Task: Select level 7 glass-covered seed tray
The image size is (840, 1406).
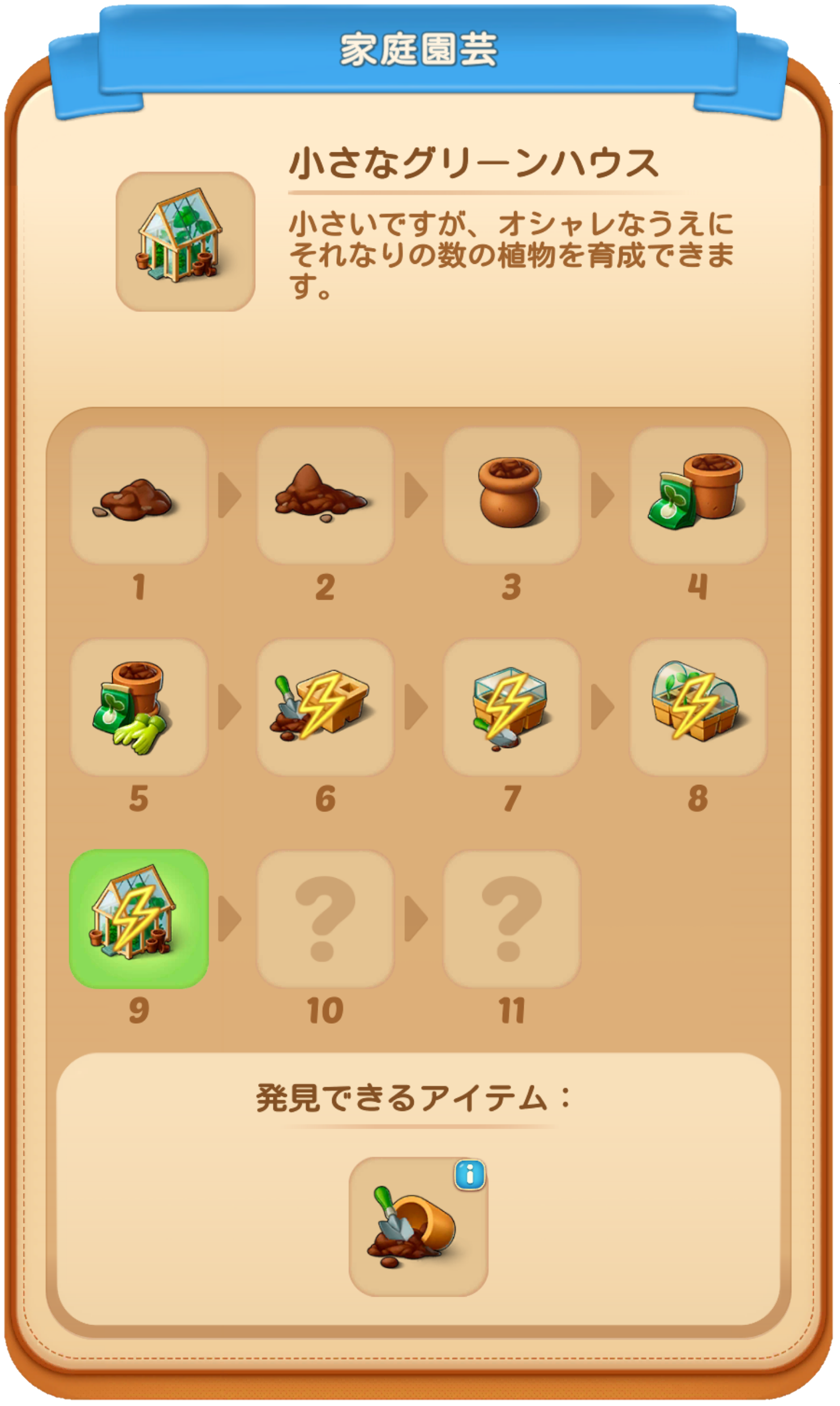Action: pyautogui.click(x=512, y=707)
